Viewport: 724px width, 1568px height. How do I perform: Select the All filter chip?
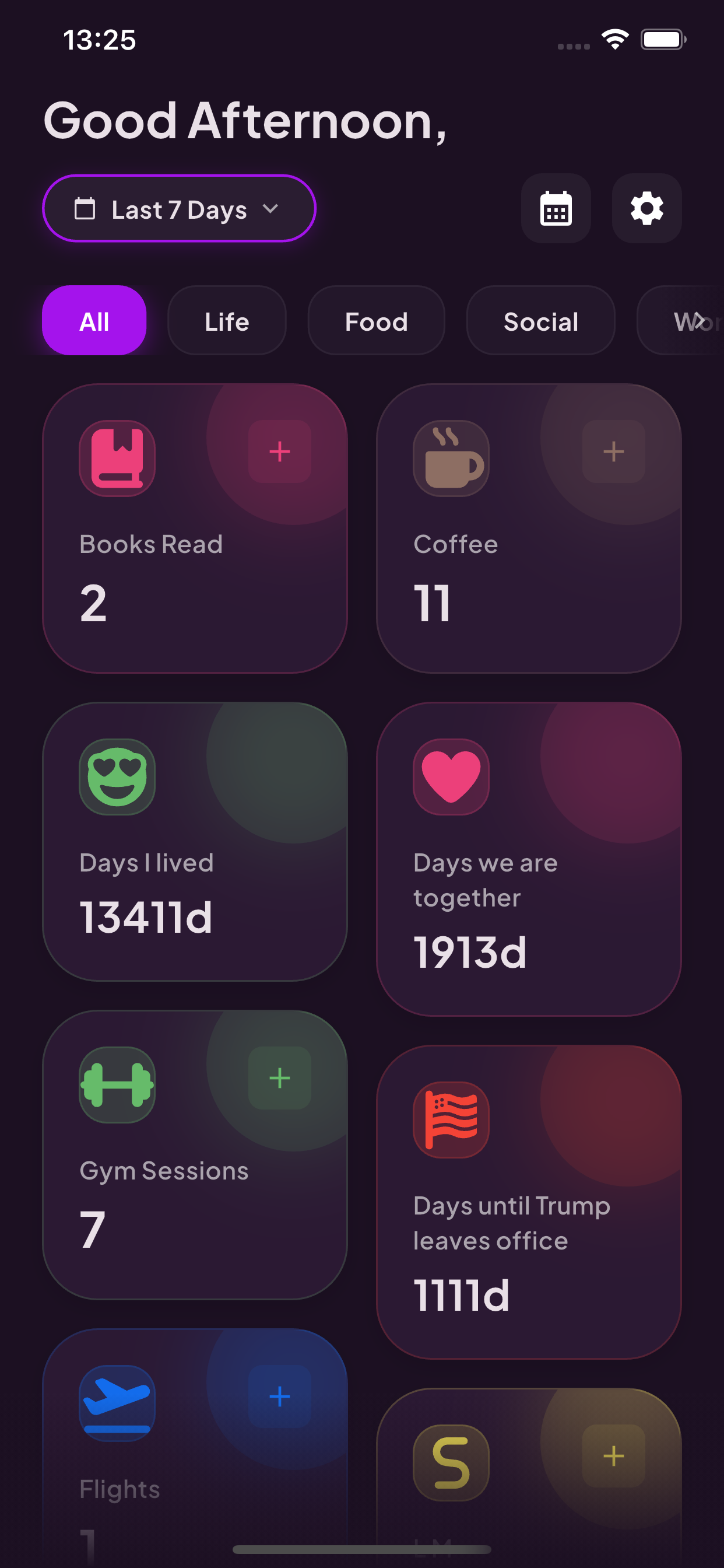(94, 321)
